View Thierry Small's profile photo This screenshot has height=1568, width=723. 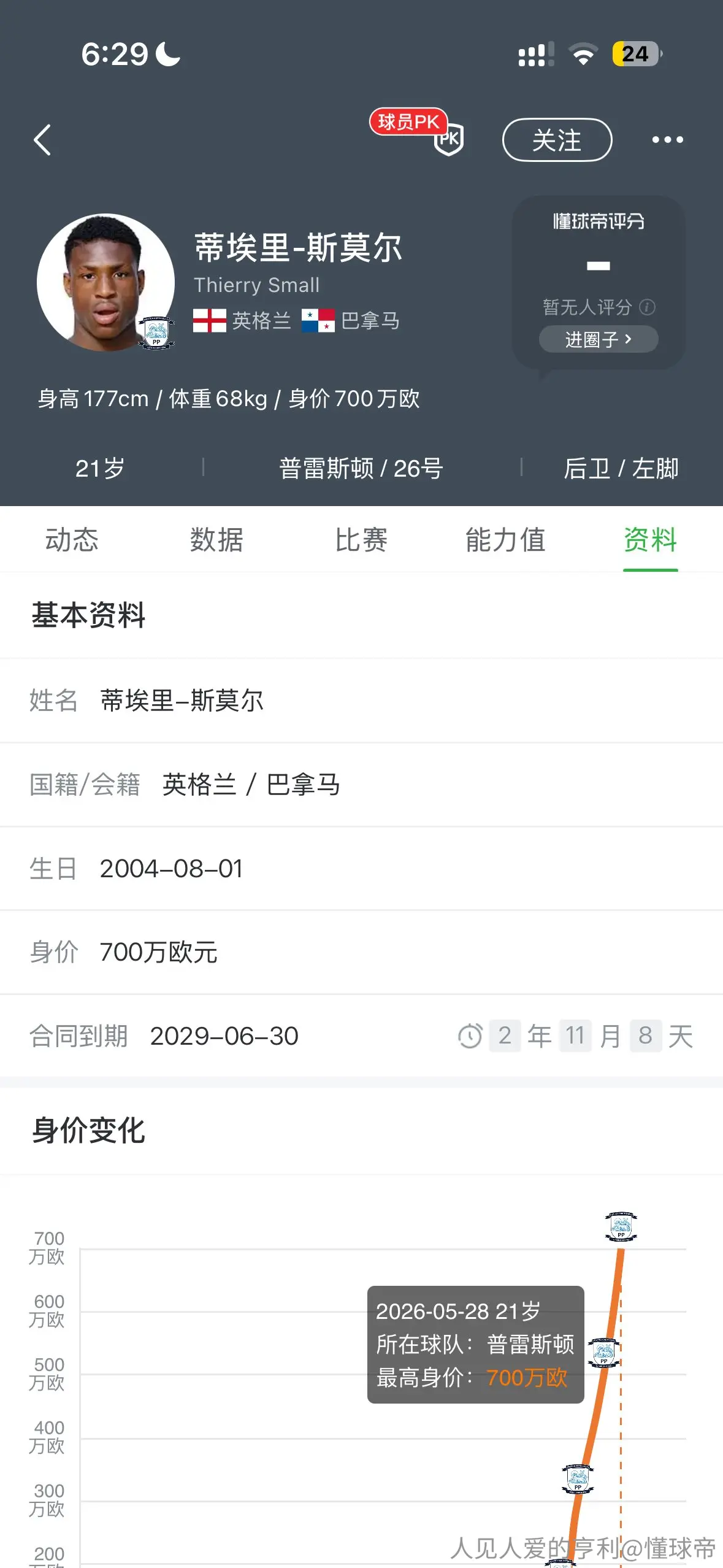pos(105,282)
